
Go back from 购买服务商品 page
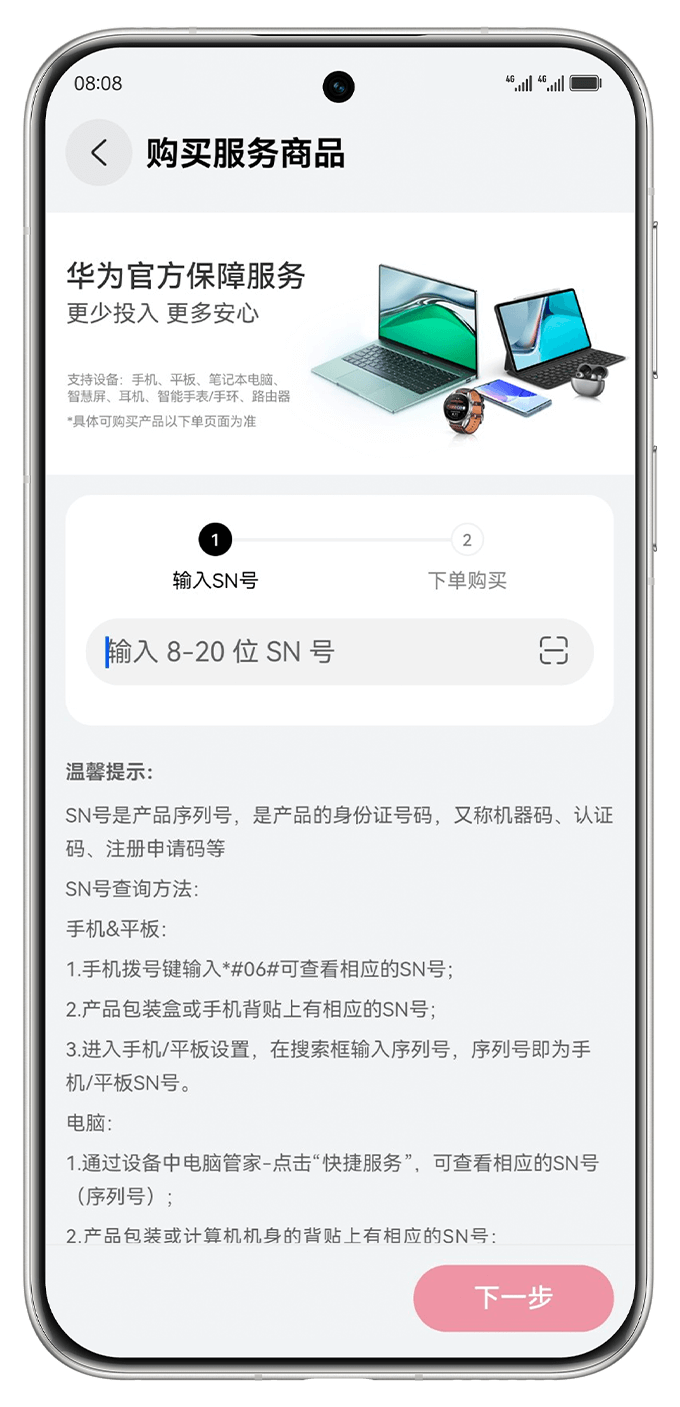pyautogui.click(x=99, y=153)
